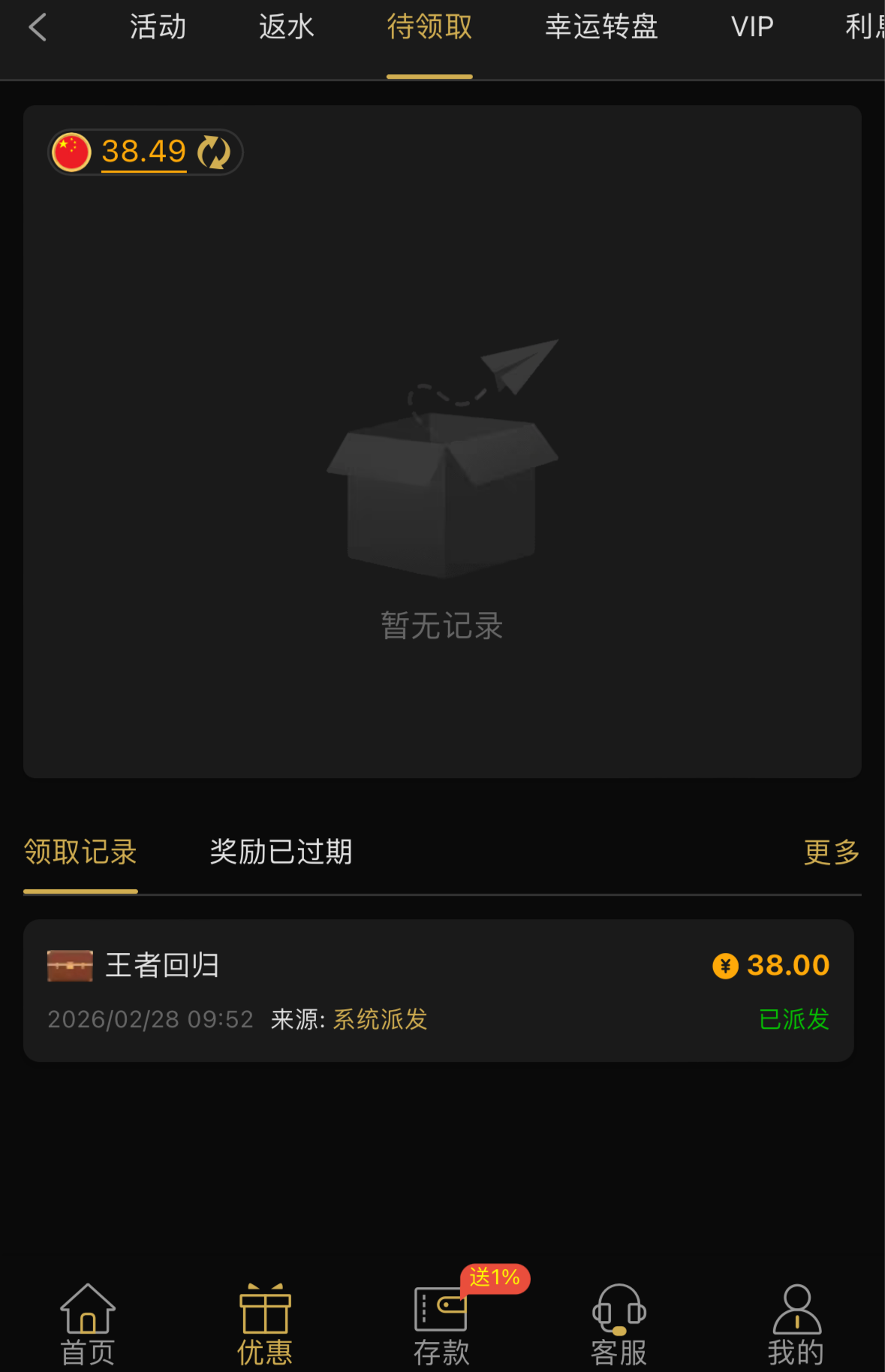Switch to the VIP tab
The height and width of the screenshot is (1372, 885).
[752, 28]
